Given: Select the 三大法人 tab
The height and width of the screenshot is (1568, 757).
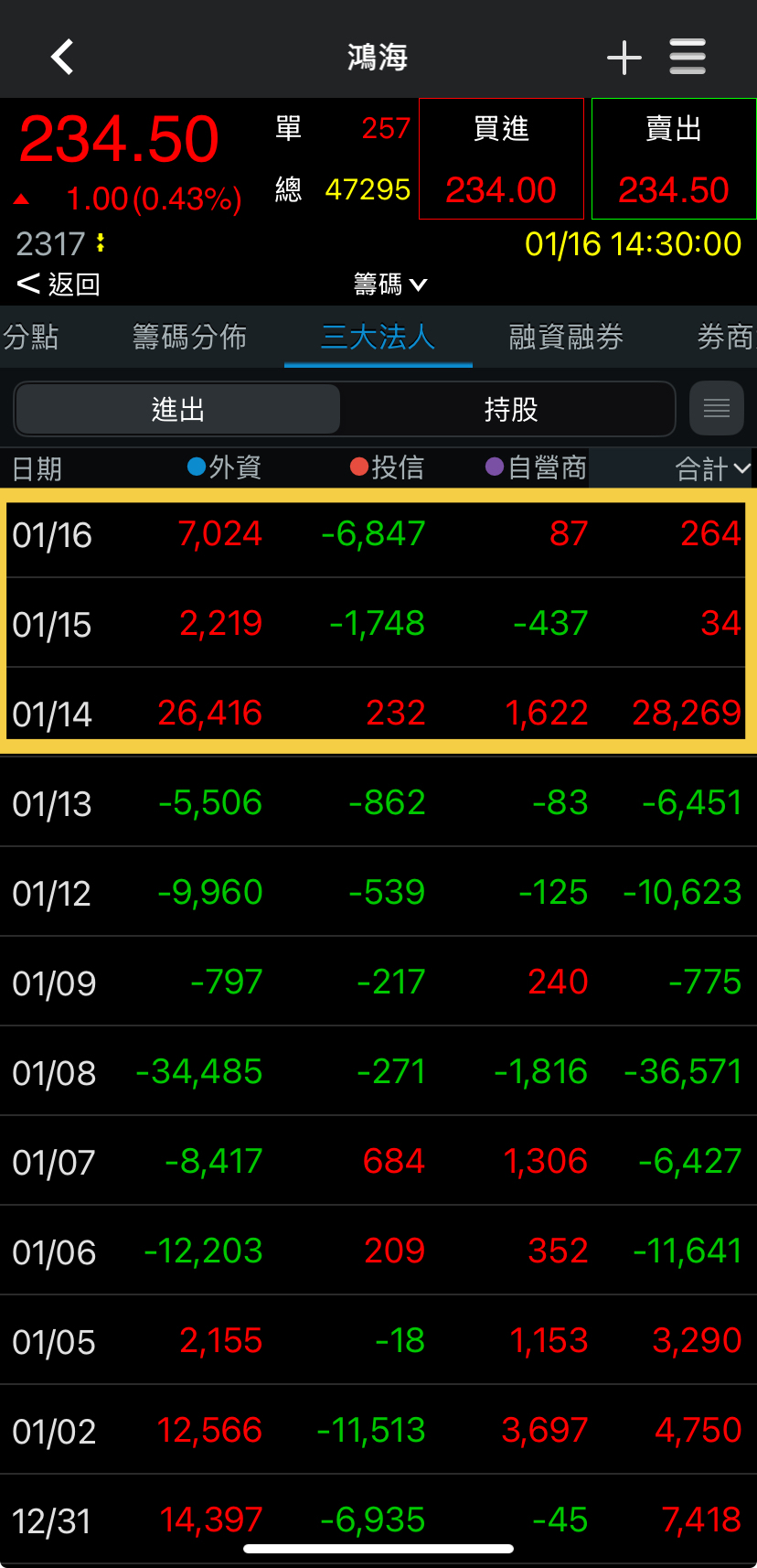Looking at the screenshot, I should pos(378,337).
